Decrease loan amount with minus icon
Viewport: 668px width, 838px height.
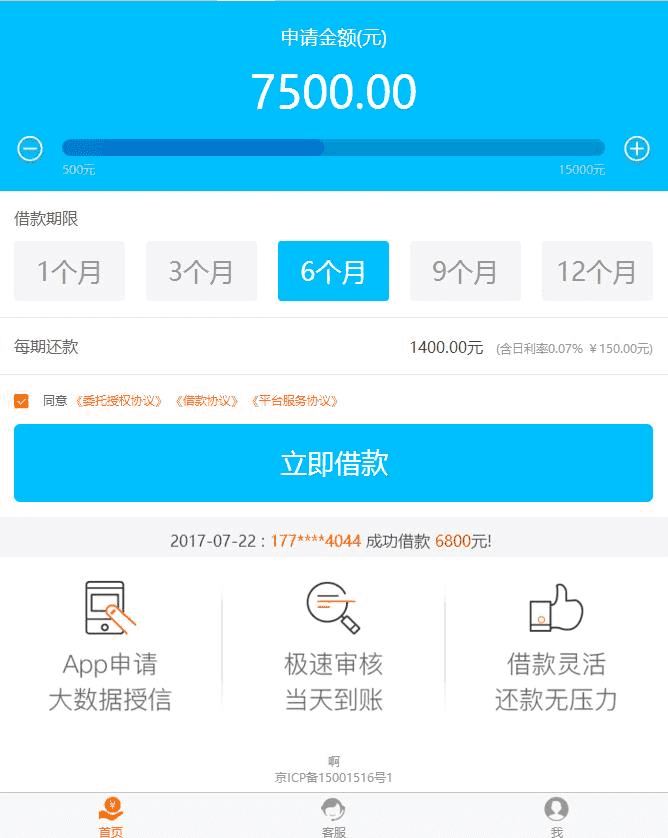point(30,149)
